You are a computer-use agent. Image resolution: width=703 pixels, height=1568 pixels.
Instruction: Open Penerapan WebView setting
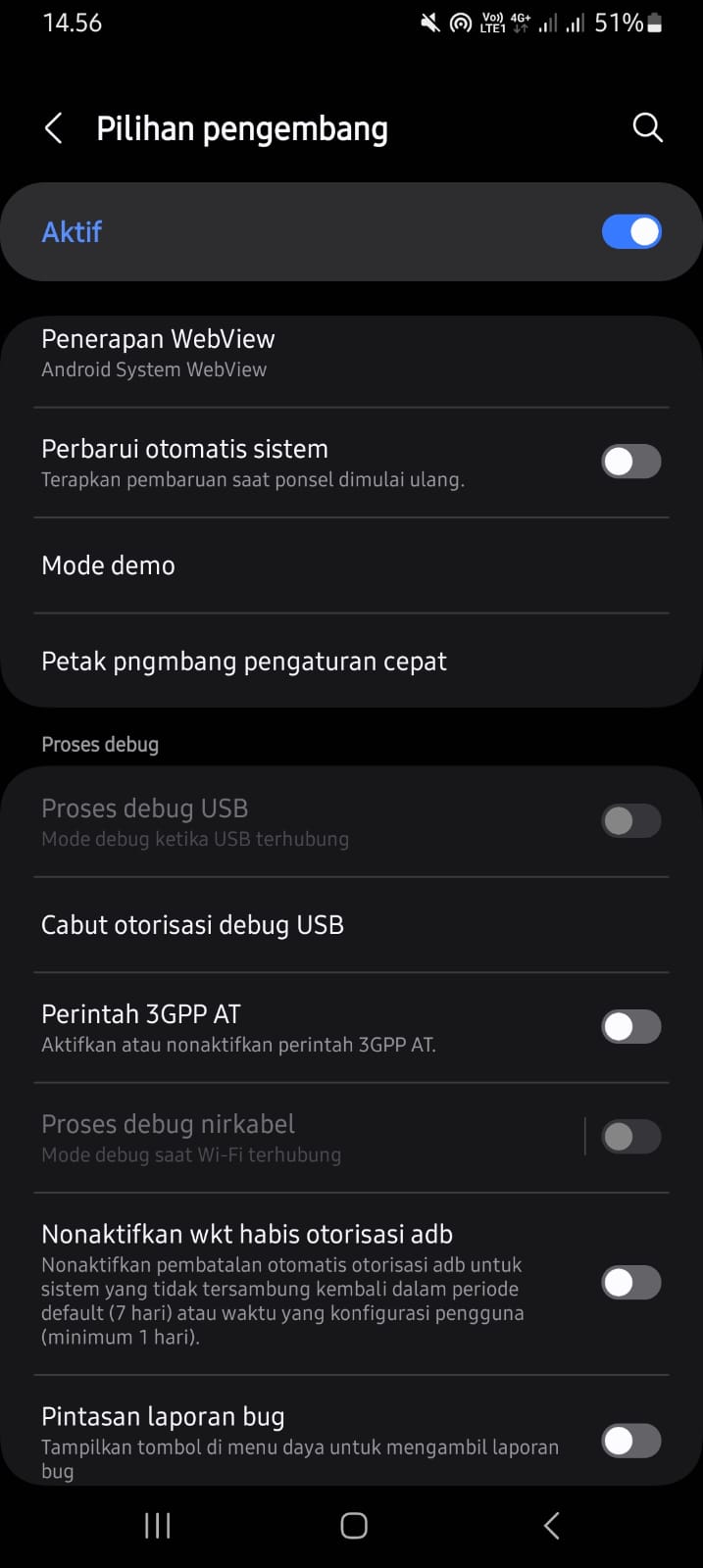pos(351,354)
